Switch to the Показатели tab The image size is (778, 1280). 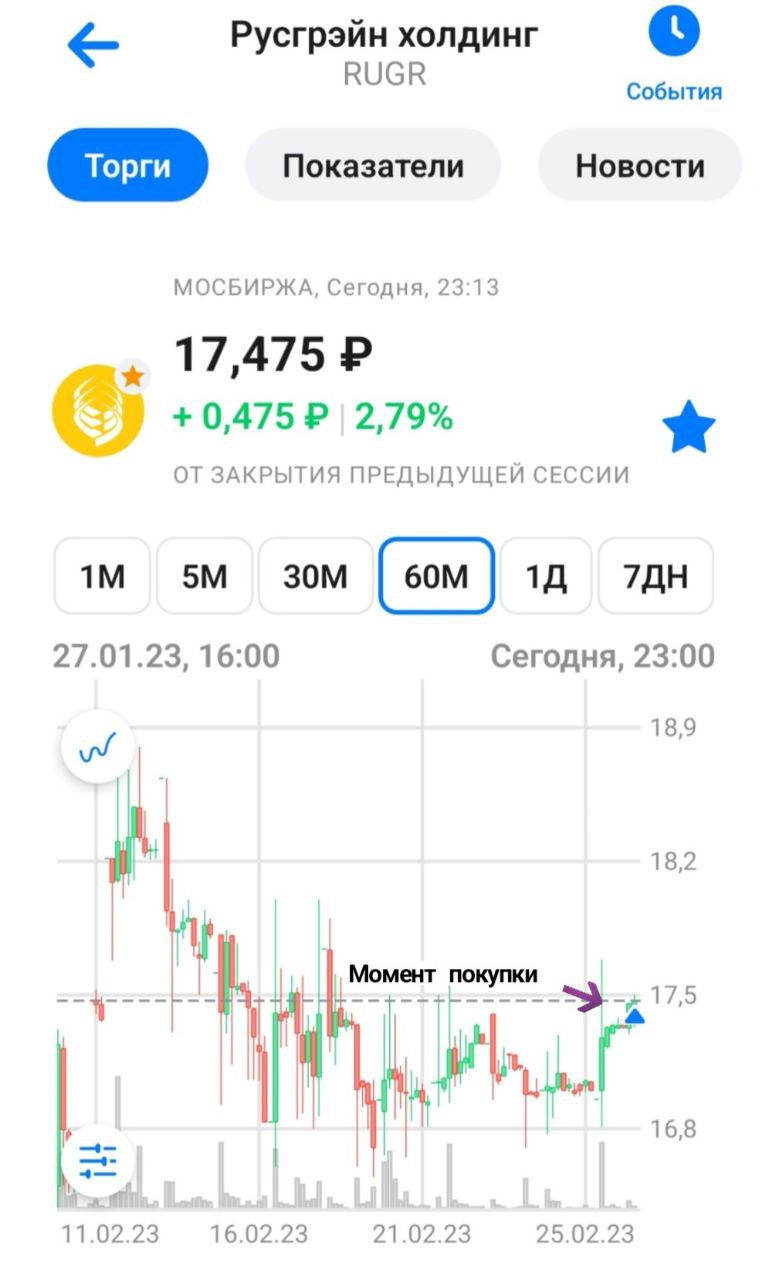(373, 166)
